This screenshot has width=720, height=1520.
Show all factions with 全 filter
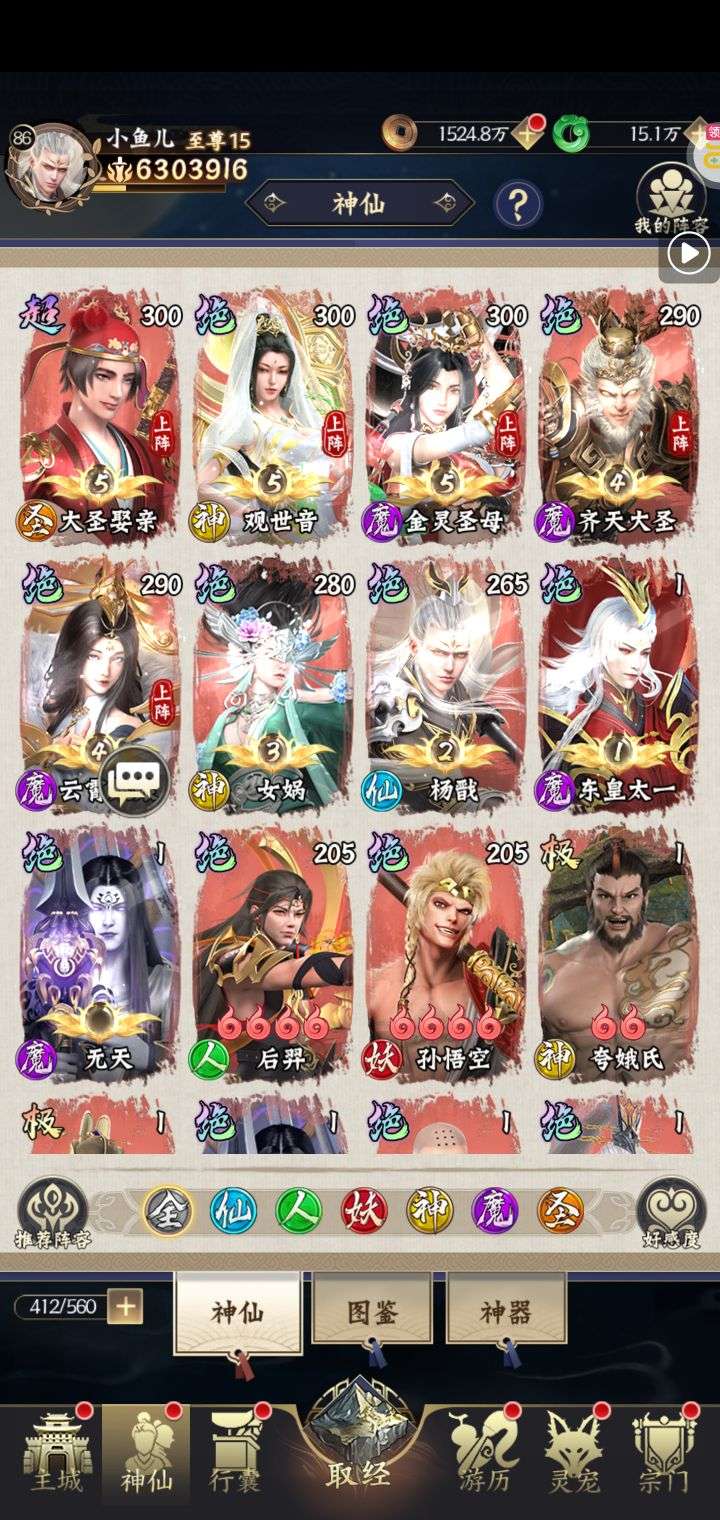(x=167, y=1211)
